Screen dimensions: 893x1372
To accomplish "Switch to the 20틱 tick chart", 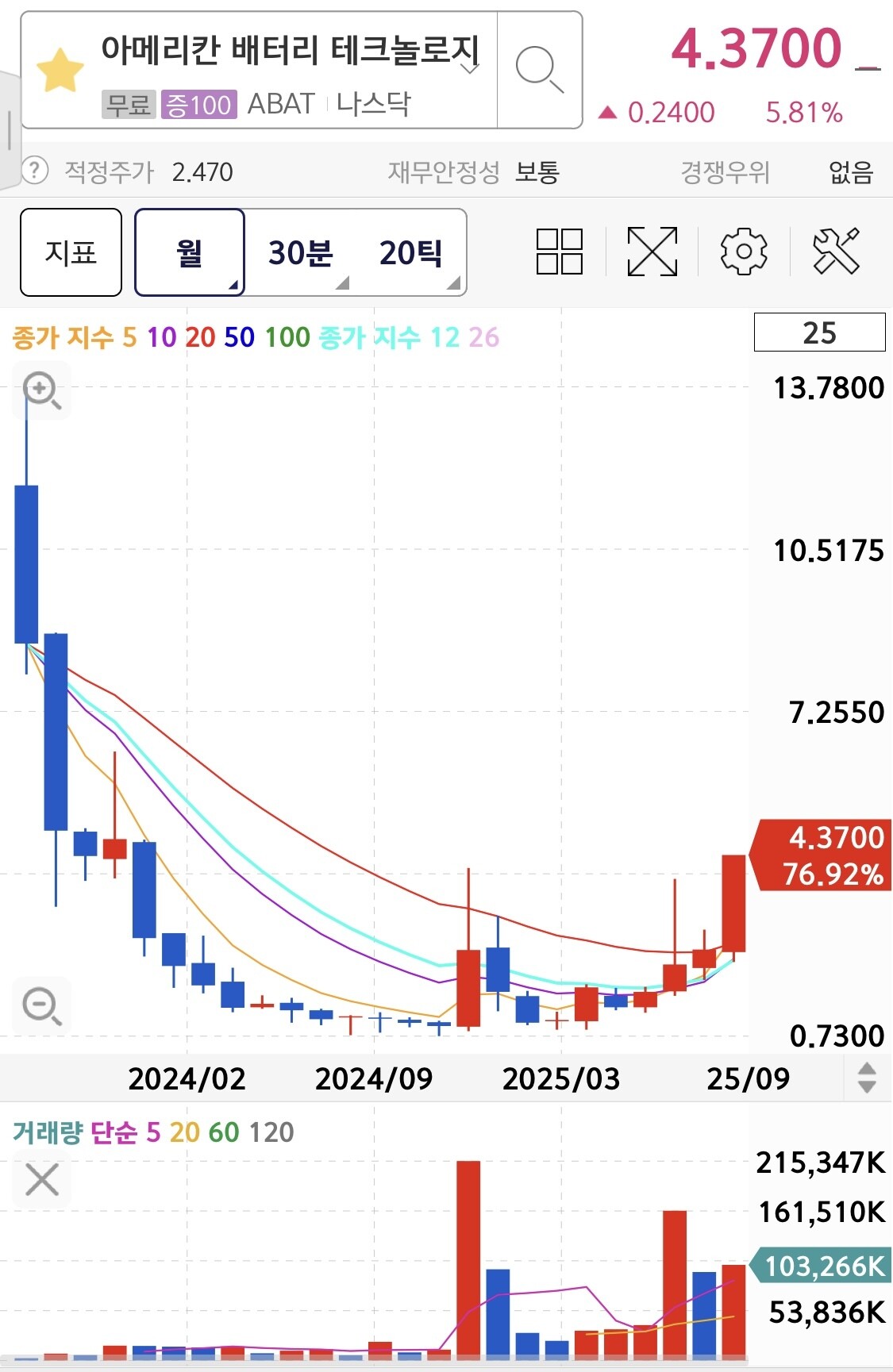I will point(410,252).
